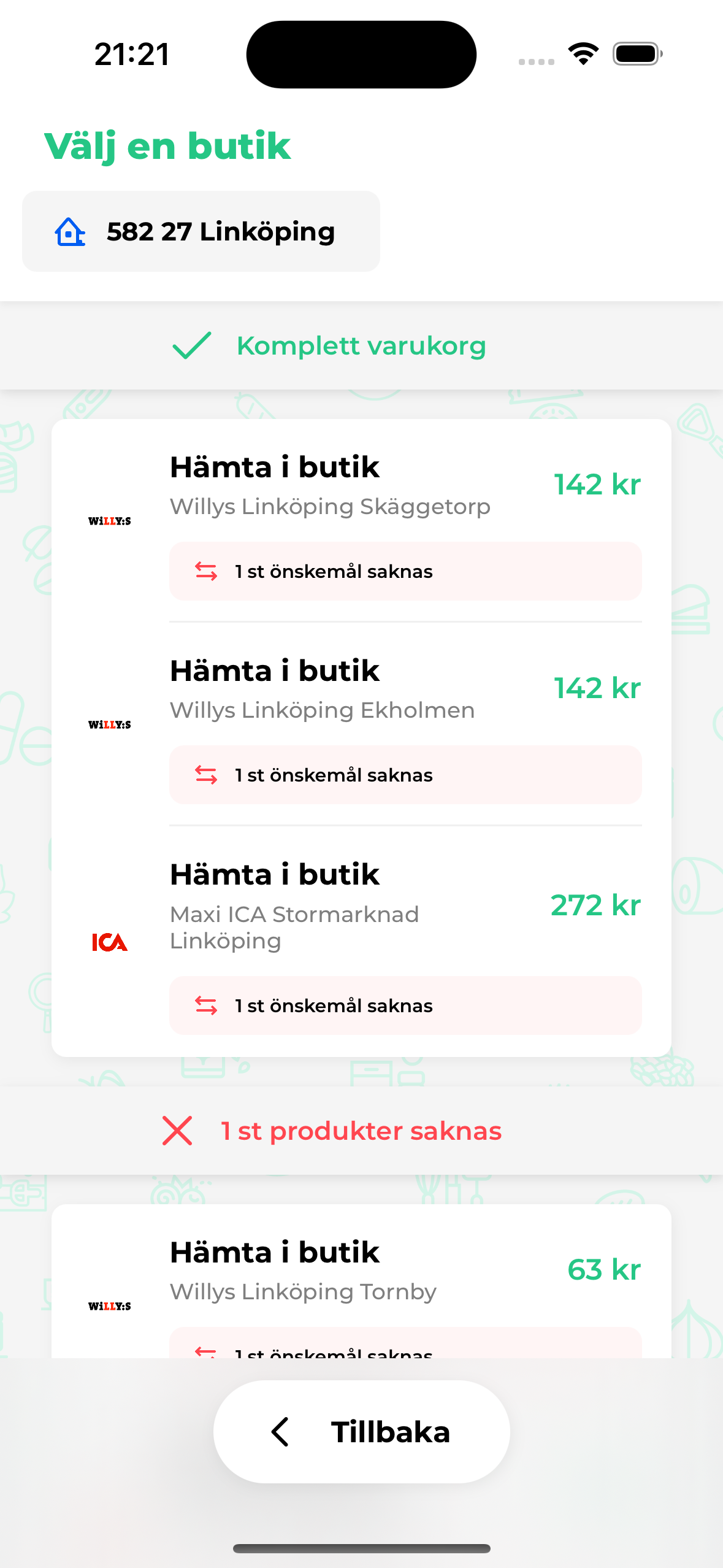The height and width of the screenshot is (1568, 723).
Task: Select the Willys logo for Skäggetorp store
Action: pos(110,522)
